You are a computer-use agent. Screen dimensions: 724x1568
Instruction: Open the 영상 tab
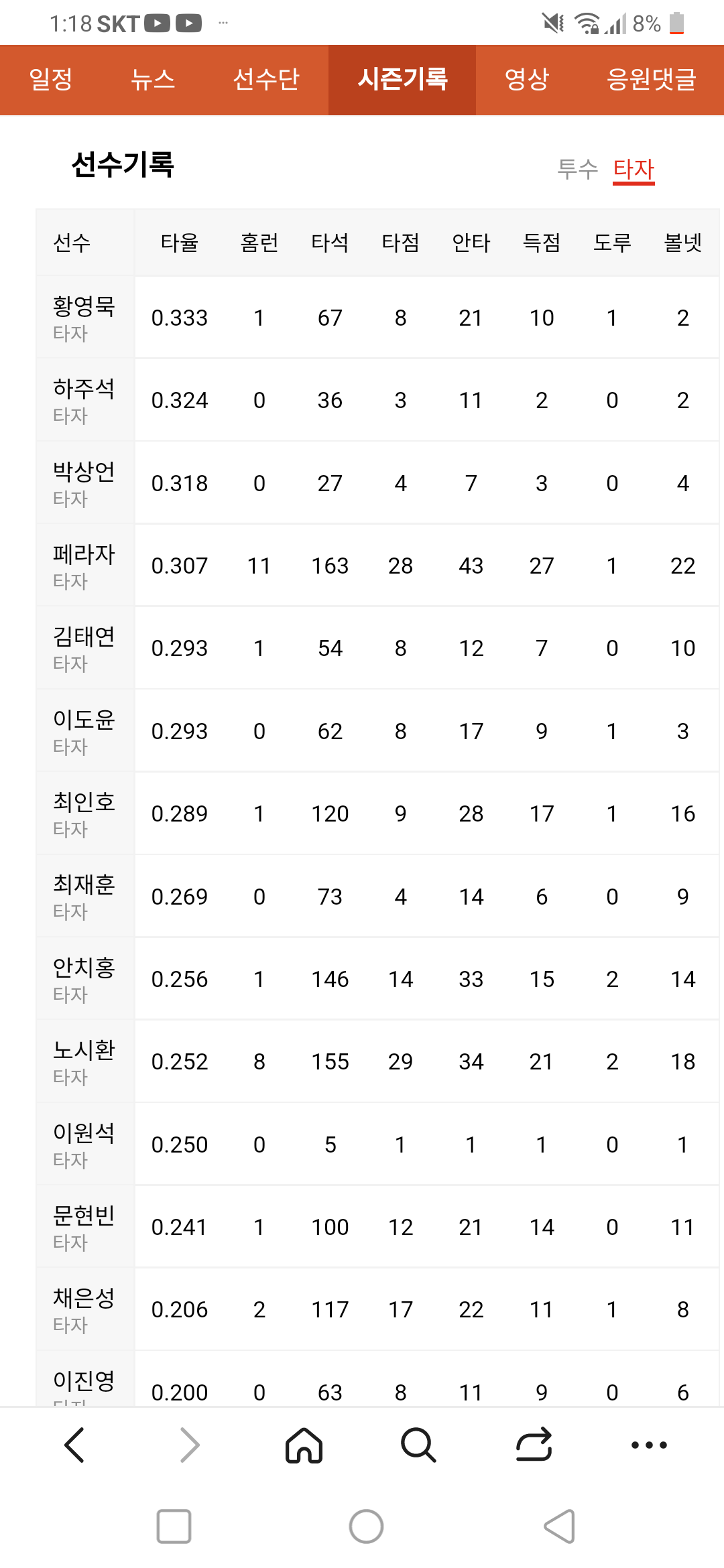pyautogui.click(x=527, y=80)
